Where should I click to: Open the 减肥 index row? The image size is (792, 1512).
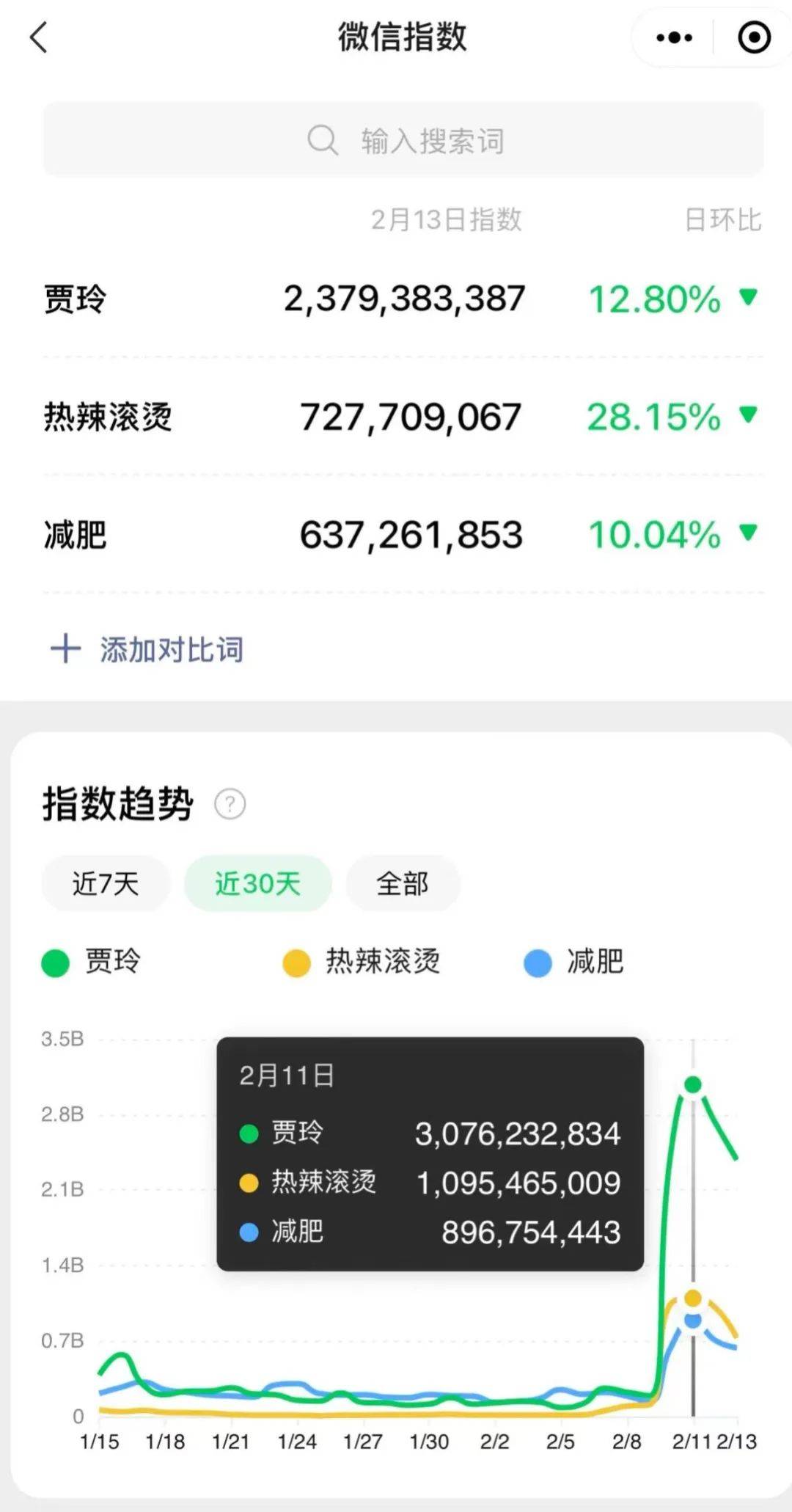403,534
